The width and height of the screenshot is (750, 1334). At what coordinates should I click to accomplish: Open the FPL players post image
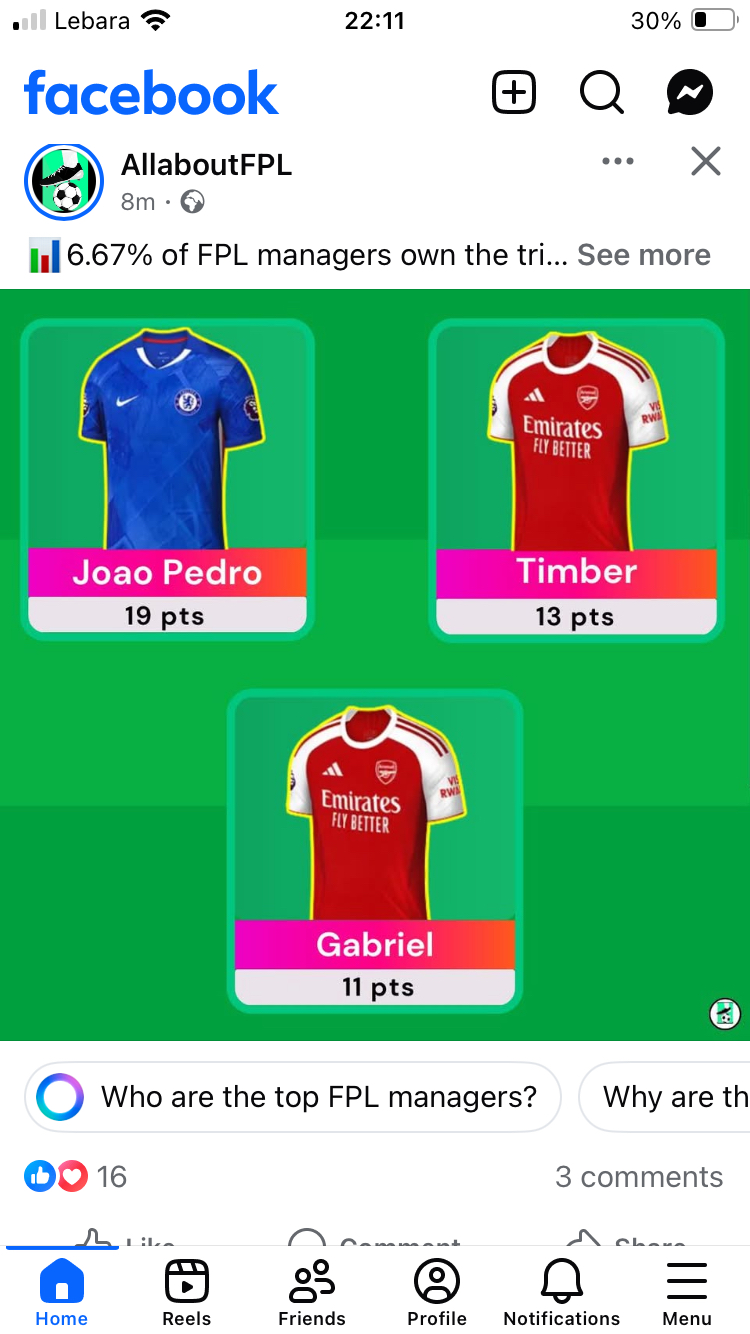[x=375, y=665]
